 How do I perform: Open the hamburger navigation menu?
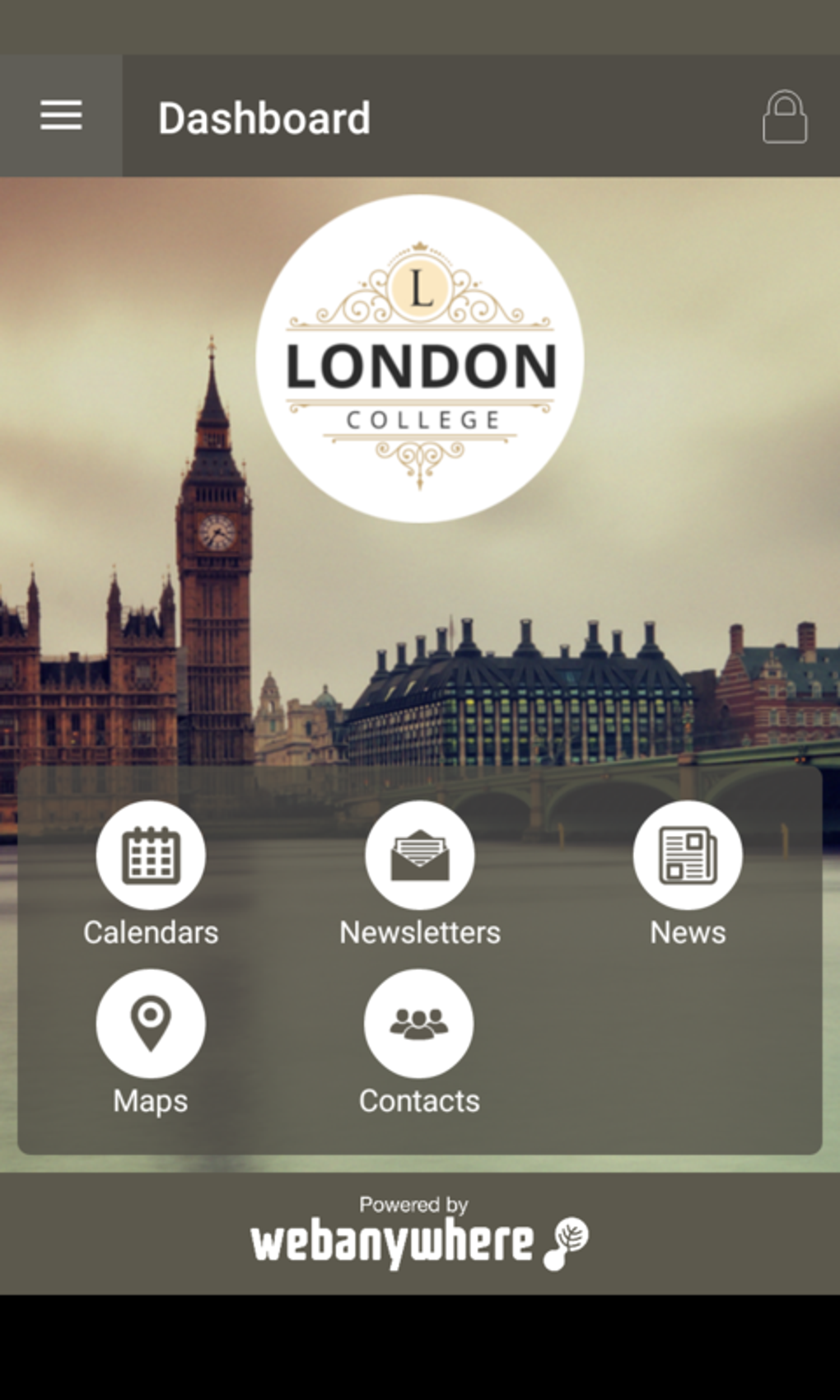[61, 116]
